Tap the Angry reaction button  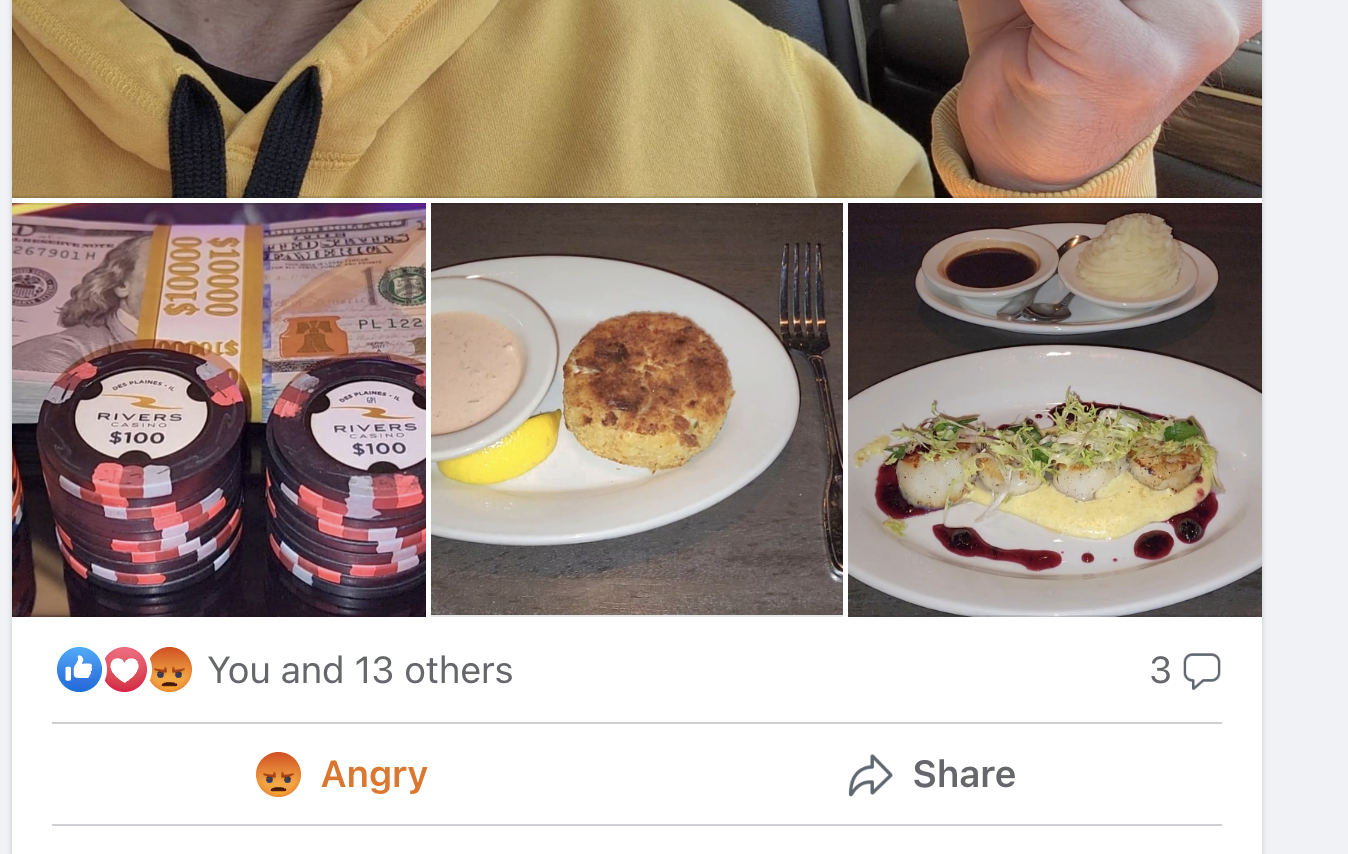(342, 775)
